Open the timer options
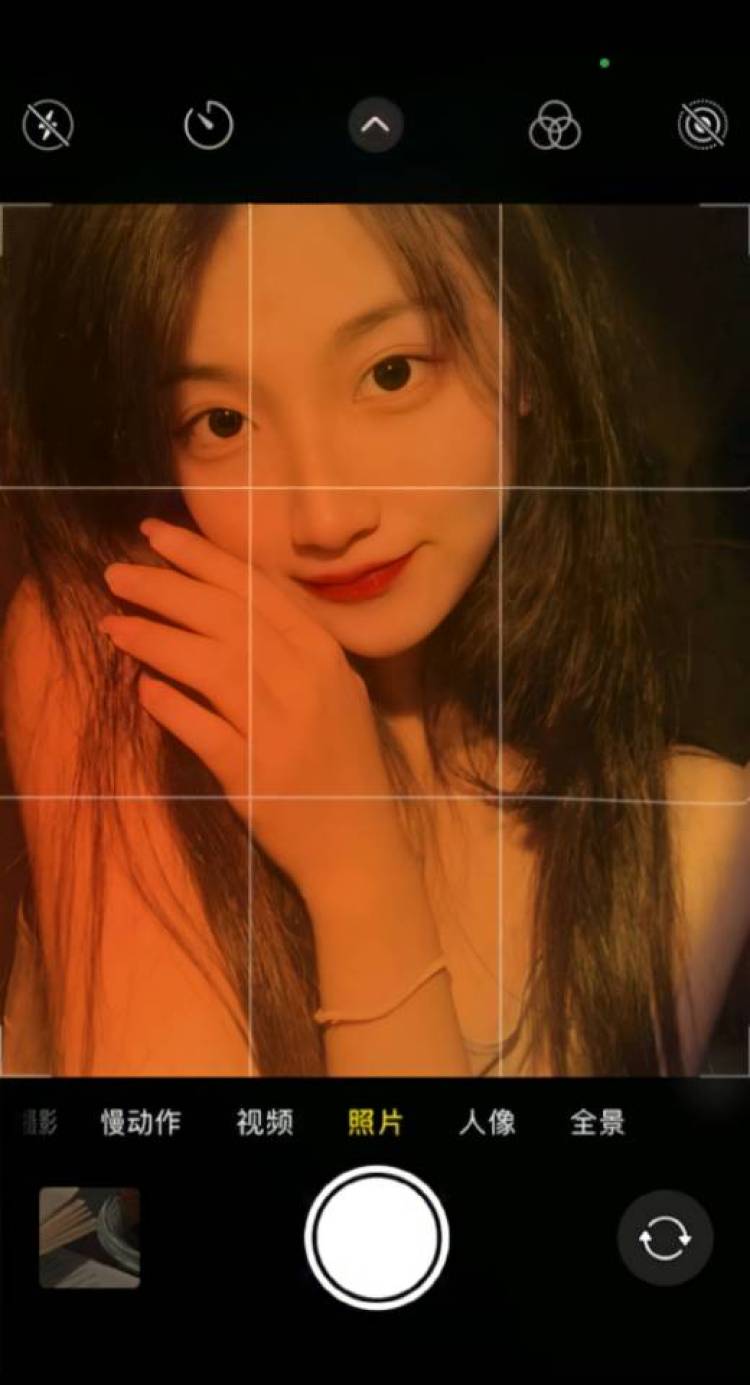The height and width of the screenshot is (1385, 750). pos(209,127)
